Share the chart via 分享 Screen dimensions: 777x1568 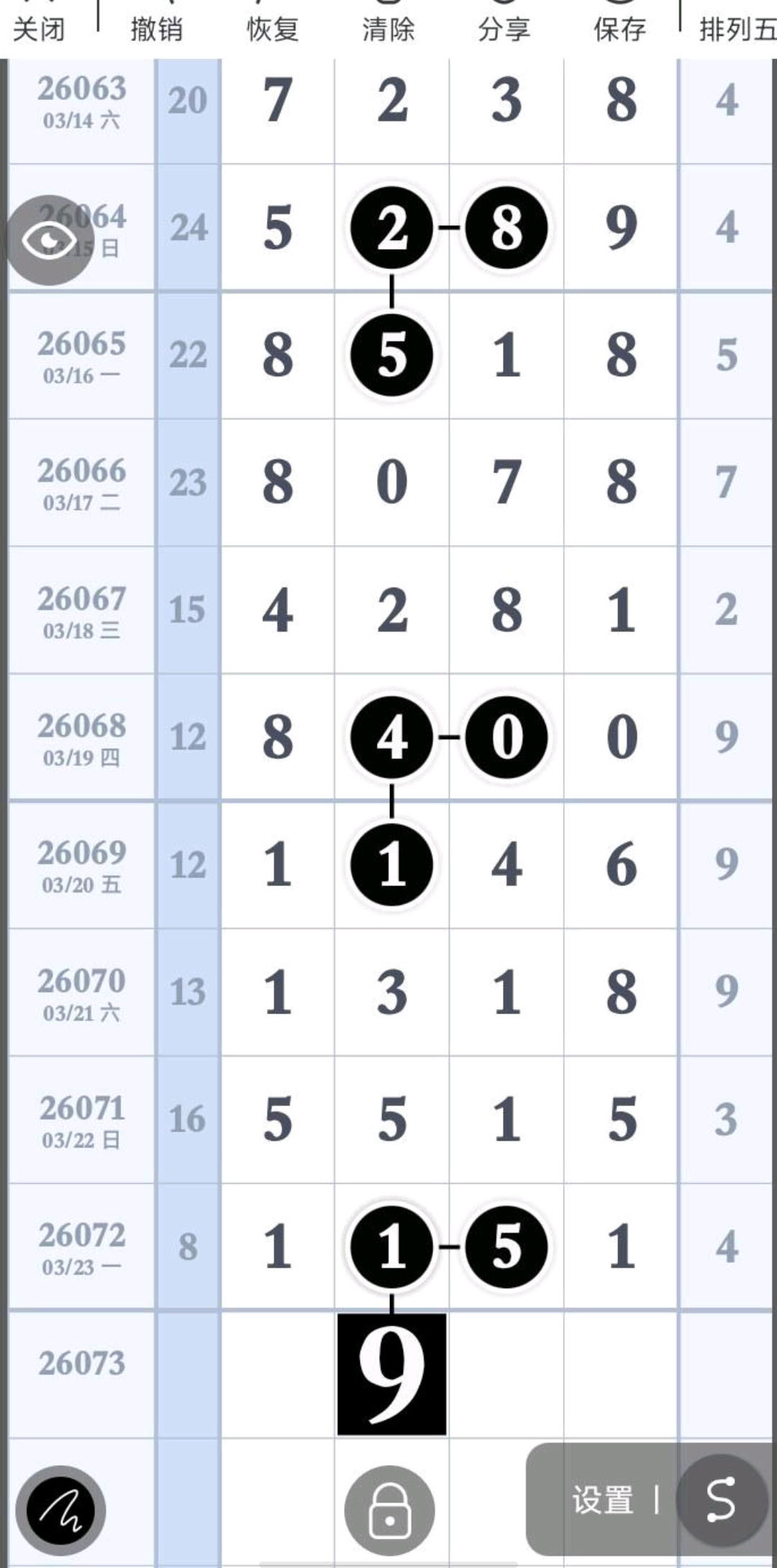[504, 29]
